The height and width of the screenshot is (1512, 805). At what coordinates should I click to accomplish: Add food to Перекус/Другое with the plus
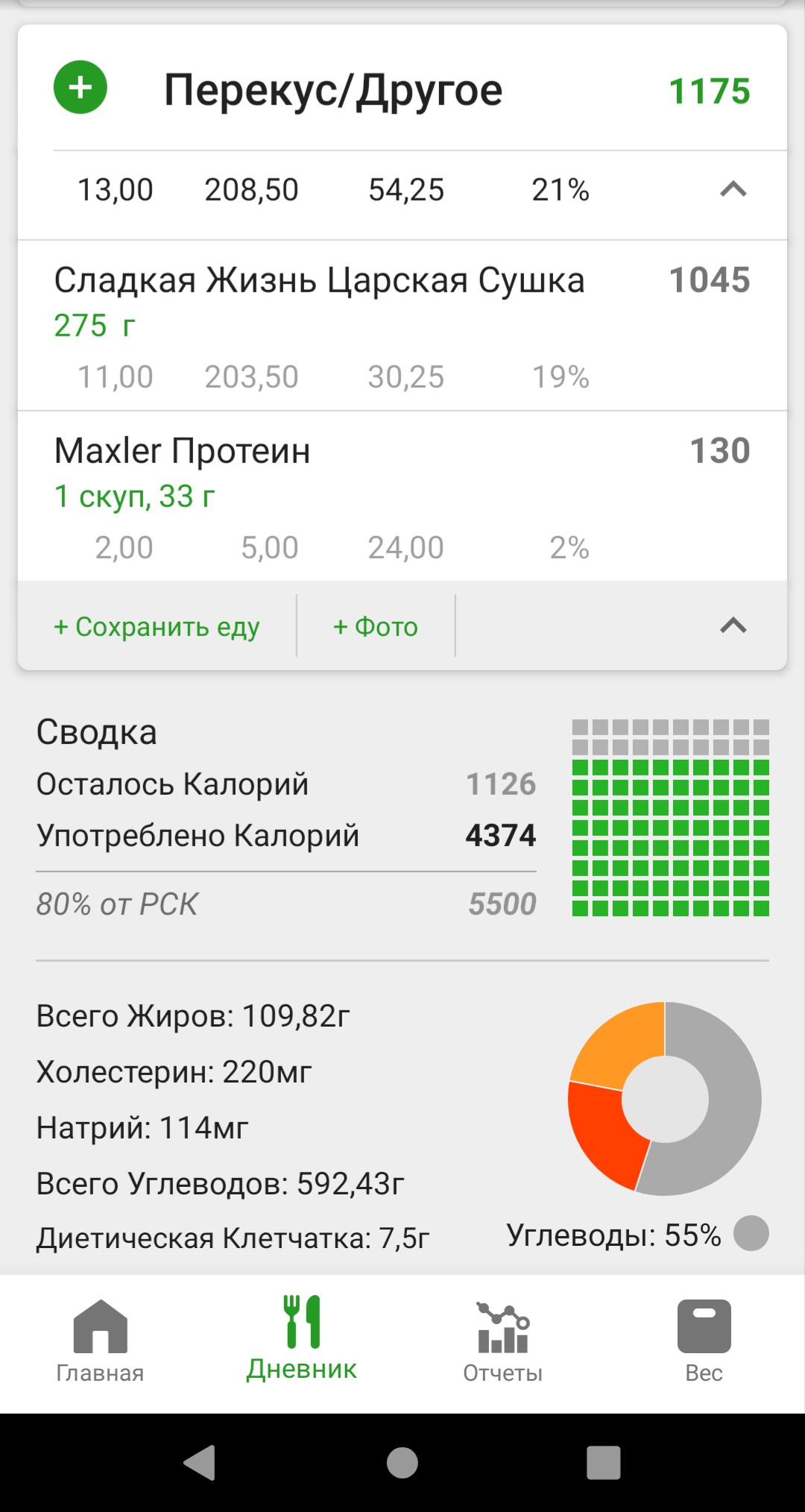(x=80, y=87)
